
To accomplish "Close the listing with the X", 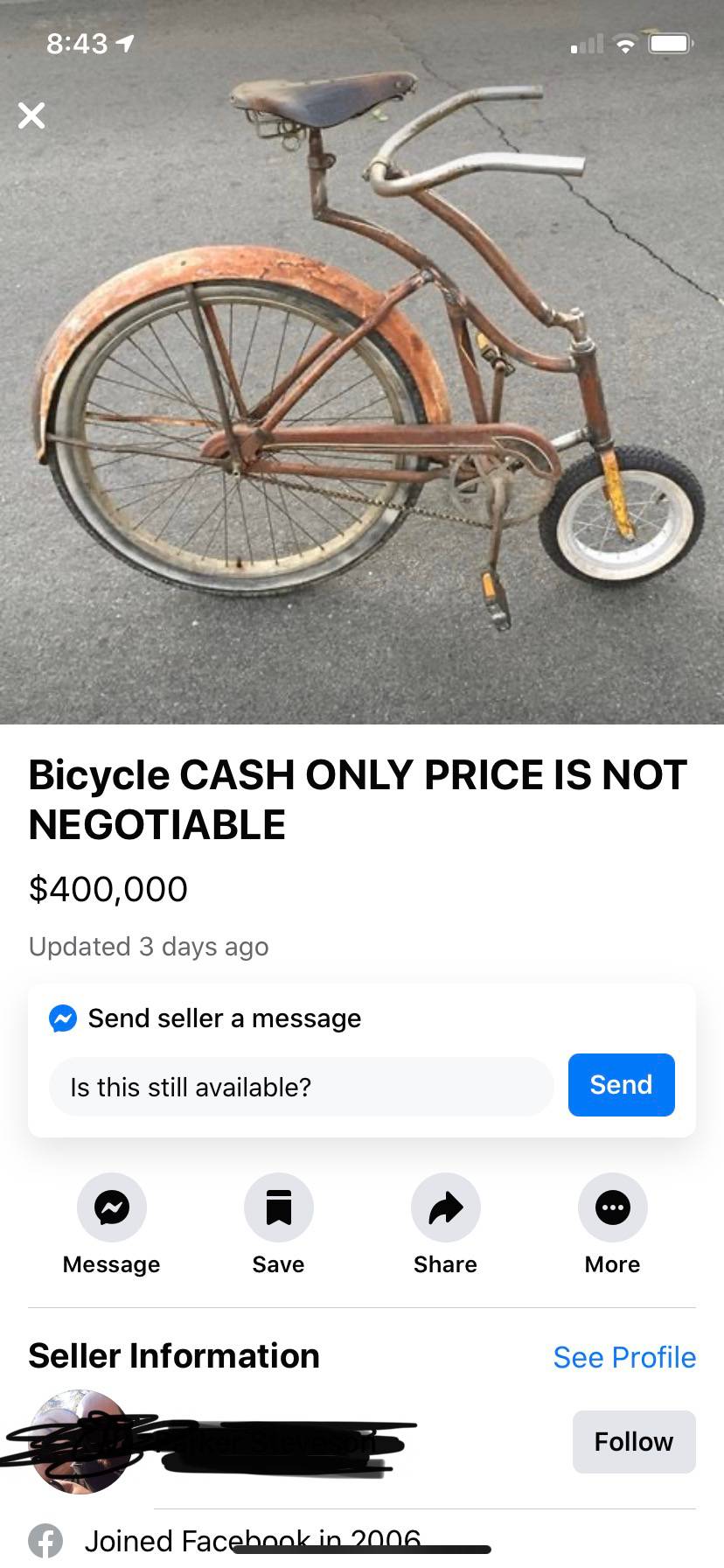I will pyautogui.click(x=31, y=115).
